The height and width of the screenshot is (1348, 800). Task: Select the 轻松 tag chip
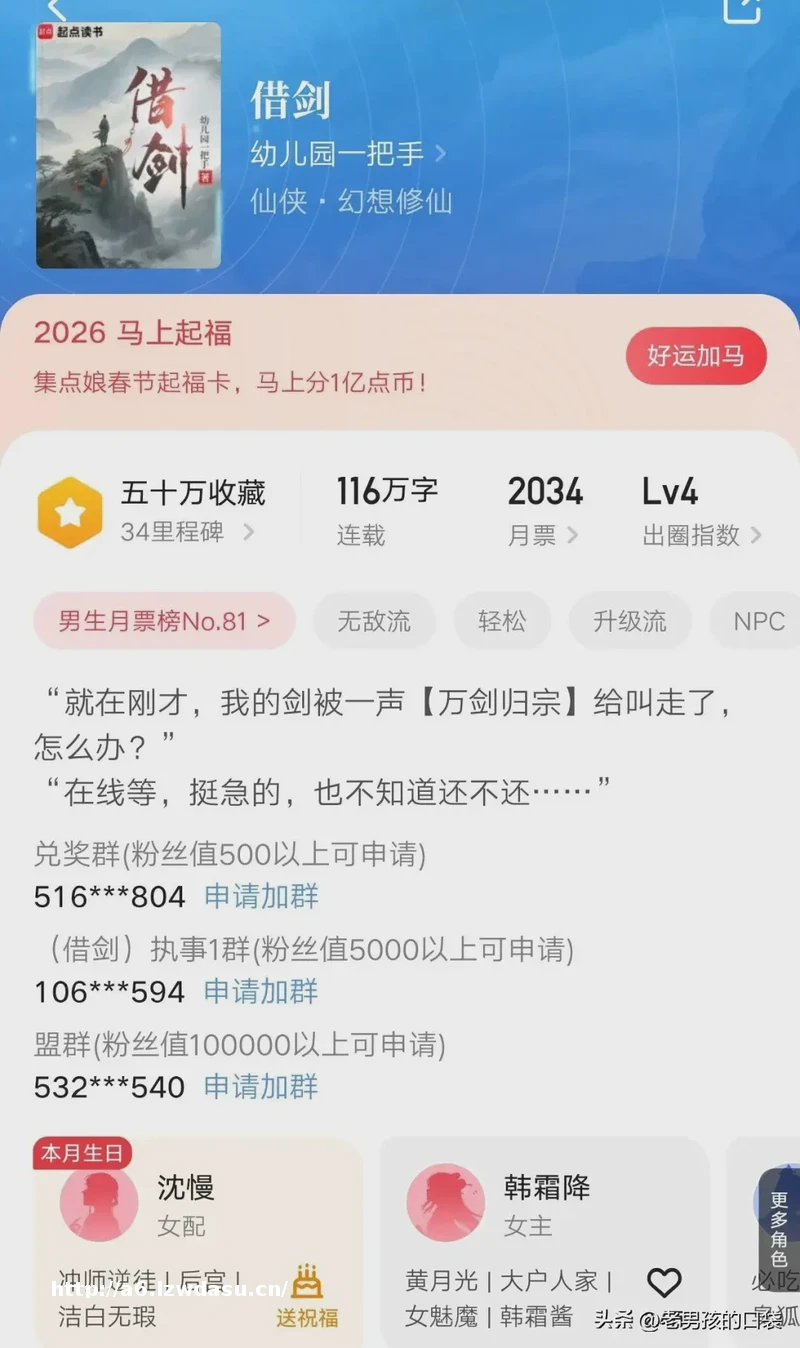click(x=502, y=621)
